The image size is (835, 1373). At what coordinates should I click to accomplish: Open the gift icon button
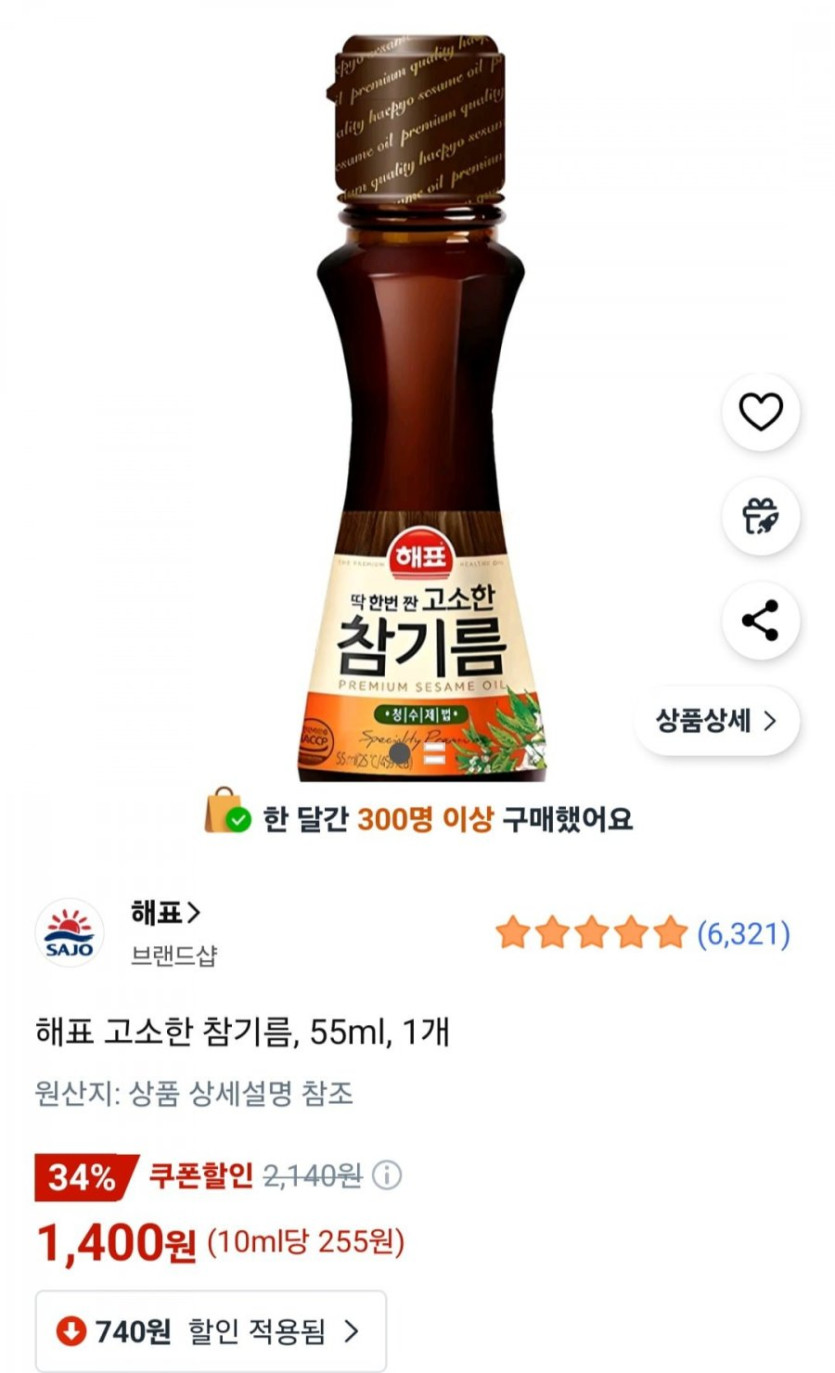(760, 516)
